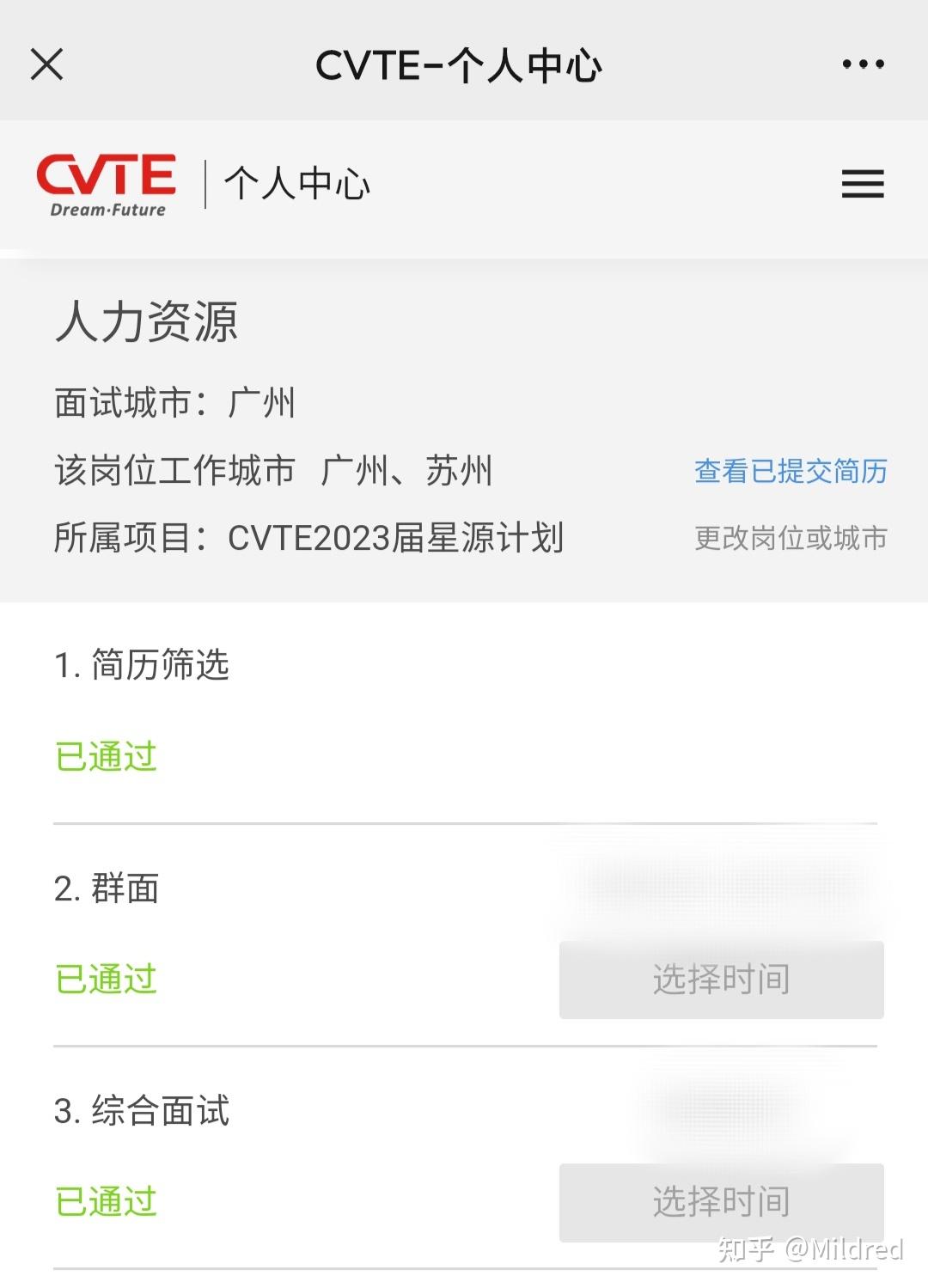The width and height of the screenshot is (928, 1288).
Task: Tap 选择时间 for the 群面 stage
Action: coord(720,979)
